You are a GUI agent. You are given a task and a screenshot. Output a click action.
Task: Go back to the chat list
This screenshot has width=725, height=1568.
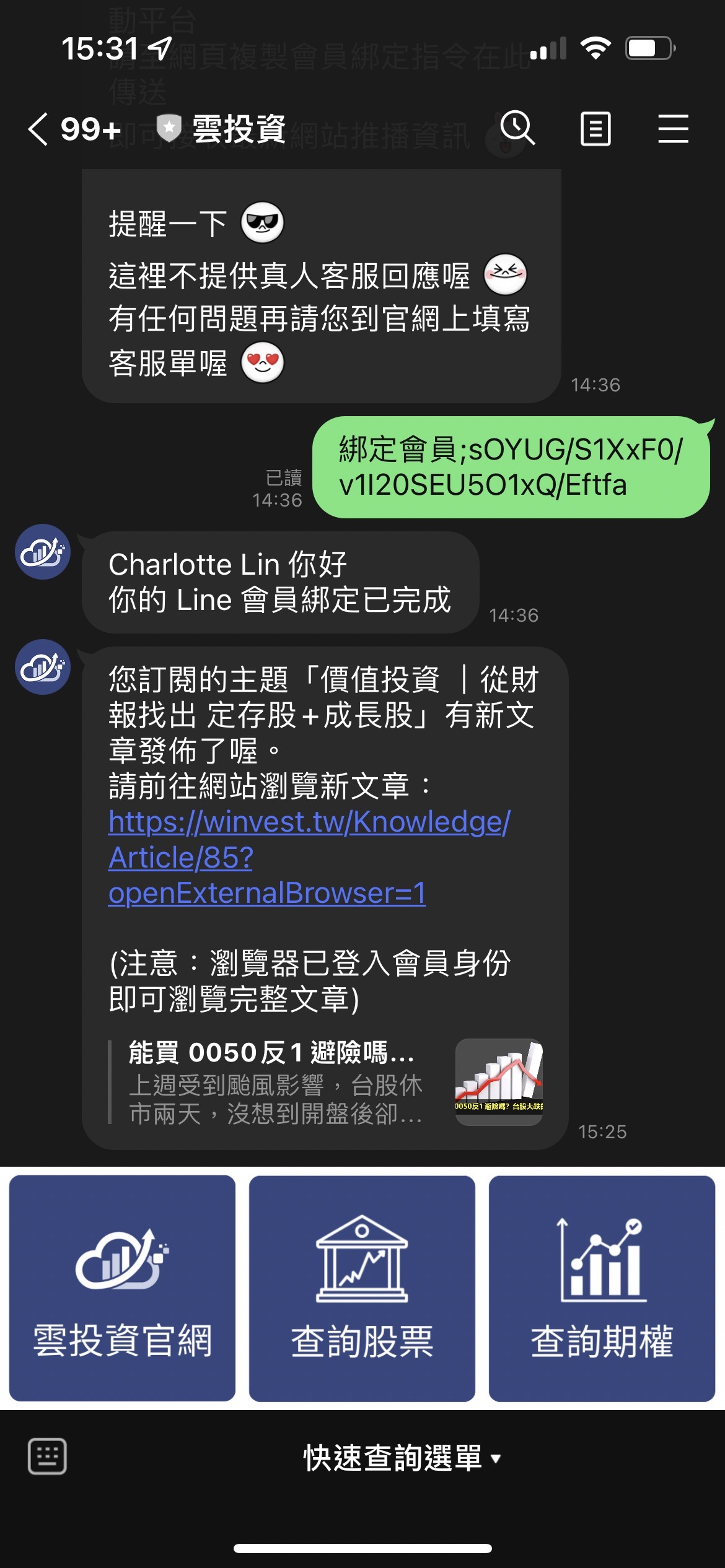[x=38, y=129]
